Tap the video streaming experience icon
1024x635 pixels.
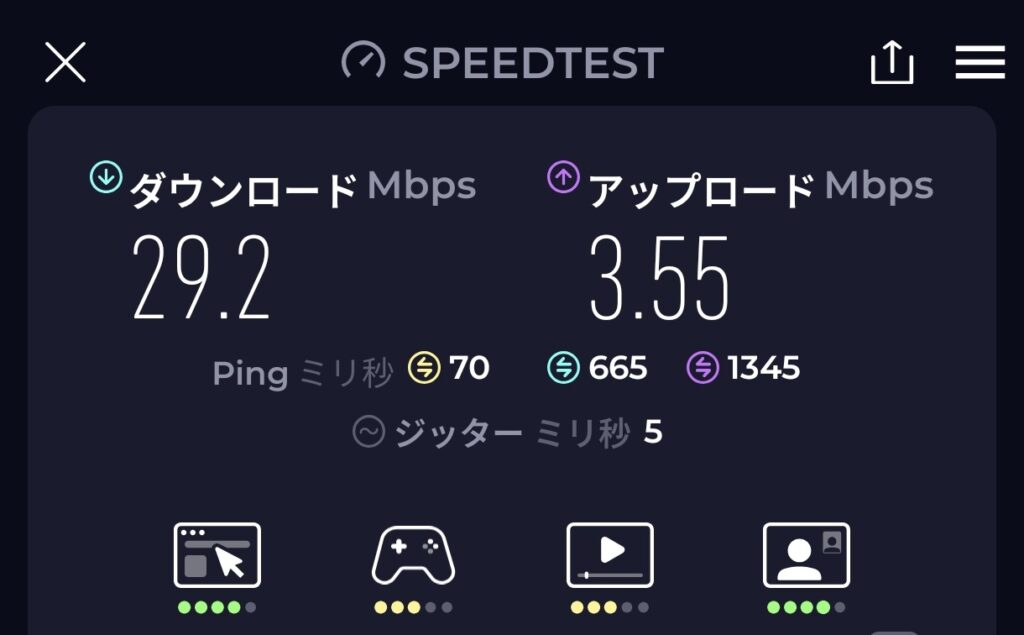(609, 555)
